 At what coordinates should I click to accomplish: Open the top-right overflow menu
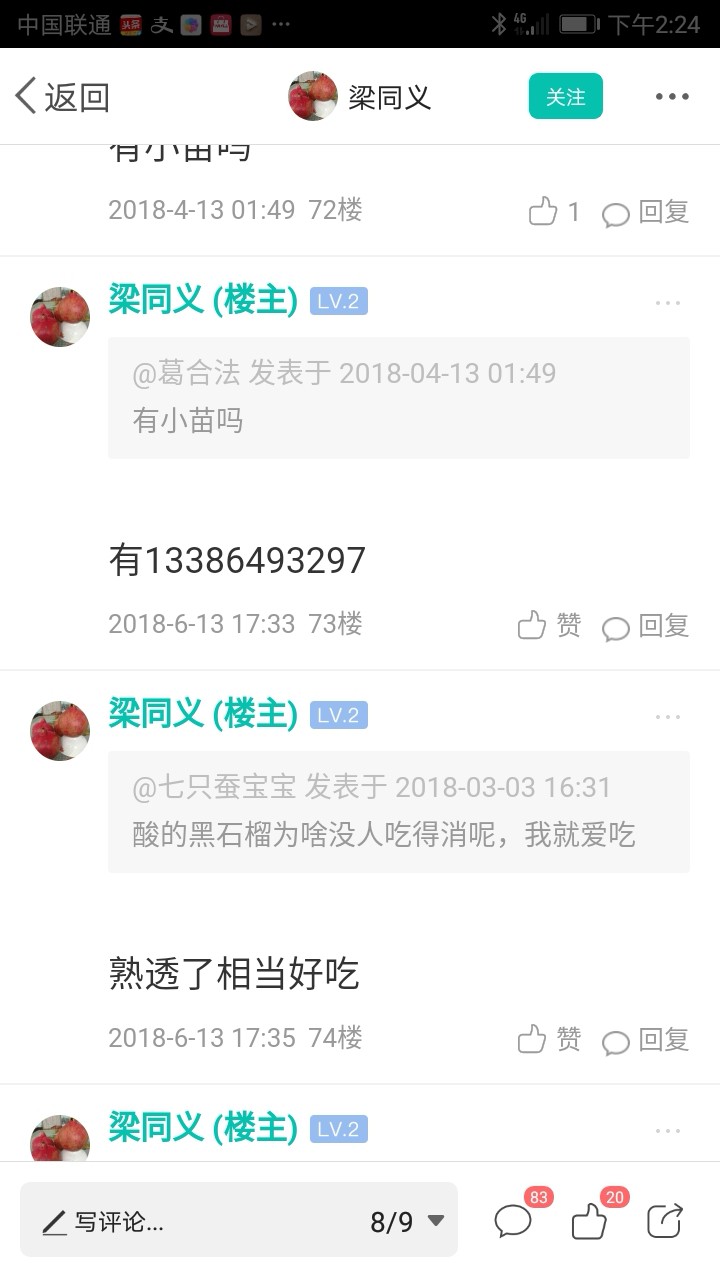point(672,97)
